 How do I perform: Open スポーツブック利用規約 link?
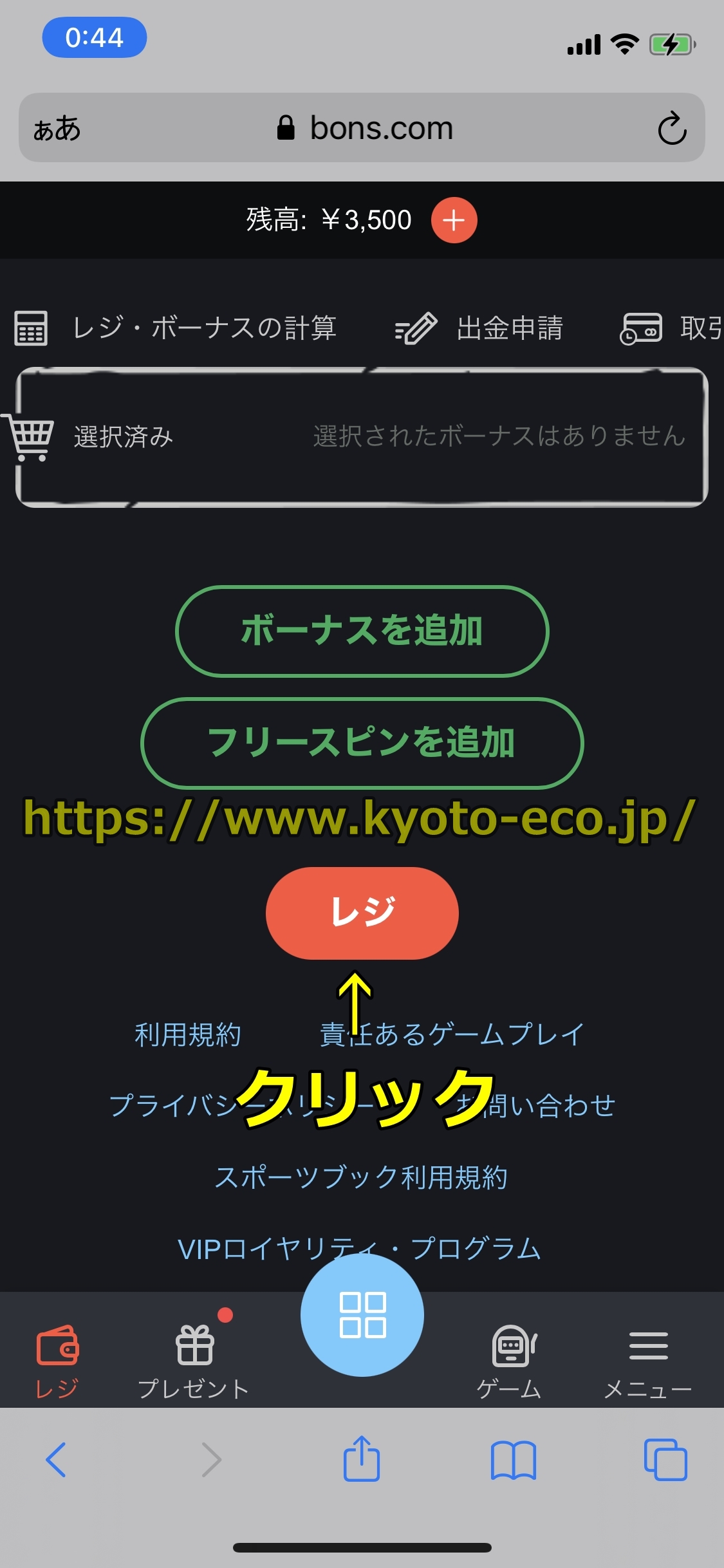pyautogui.click(x=361, y=1177)
